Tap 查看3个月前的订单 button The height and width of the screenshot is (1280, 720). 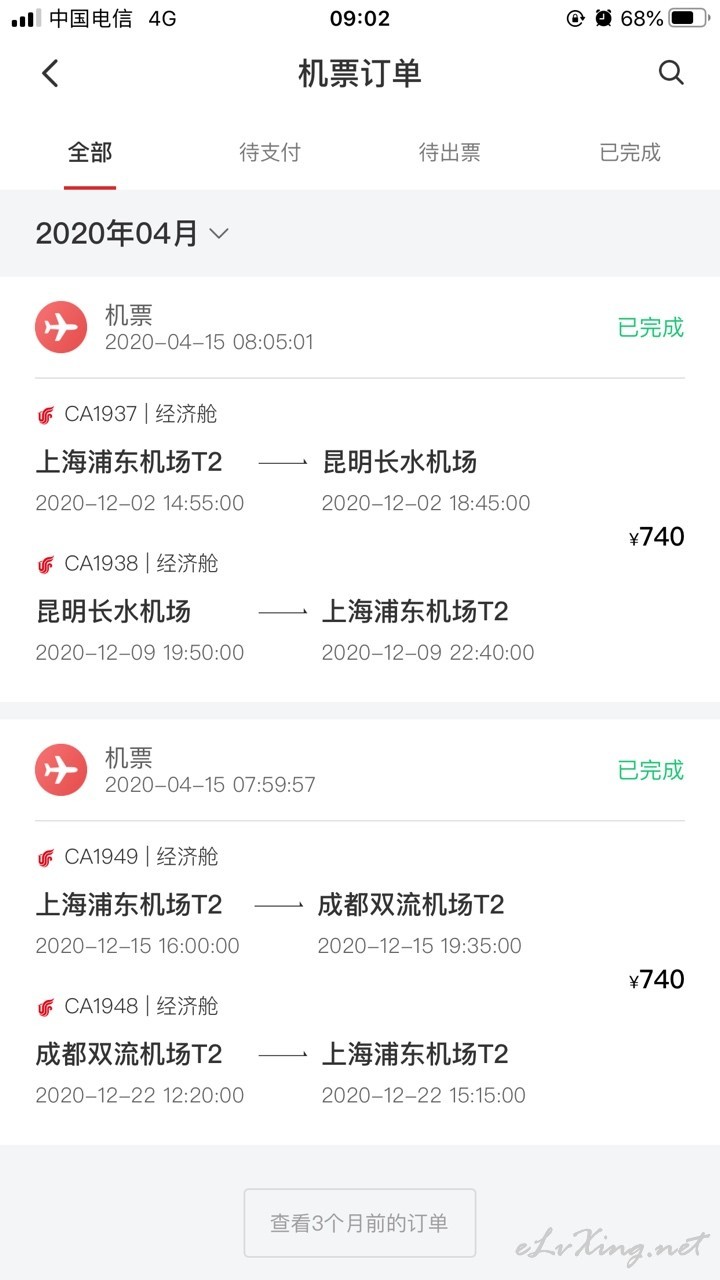pyautogui.click(x=360, y=1222)
